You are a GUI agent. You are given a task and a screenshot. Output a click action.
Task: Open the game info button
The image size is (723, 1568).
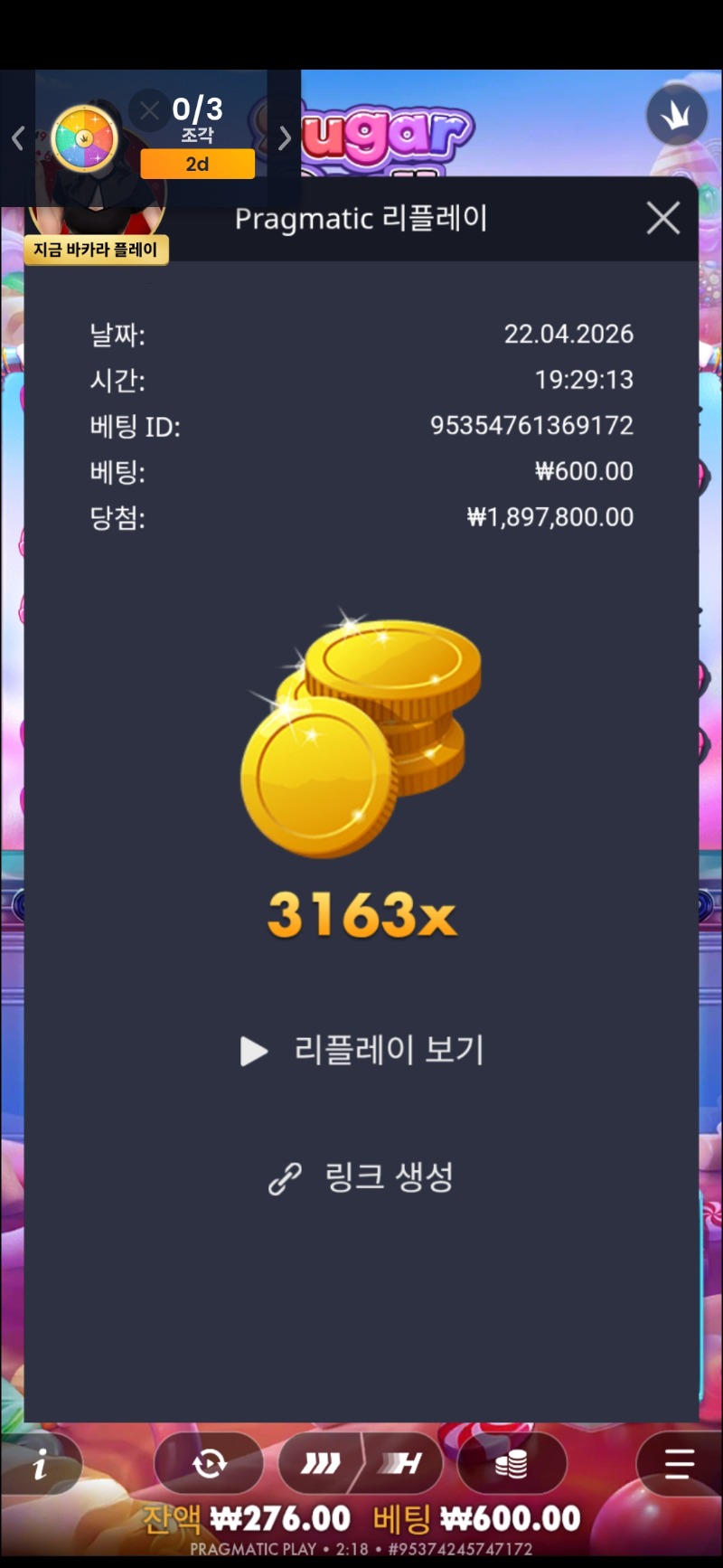click(40, 1464)
